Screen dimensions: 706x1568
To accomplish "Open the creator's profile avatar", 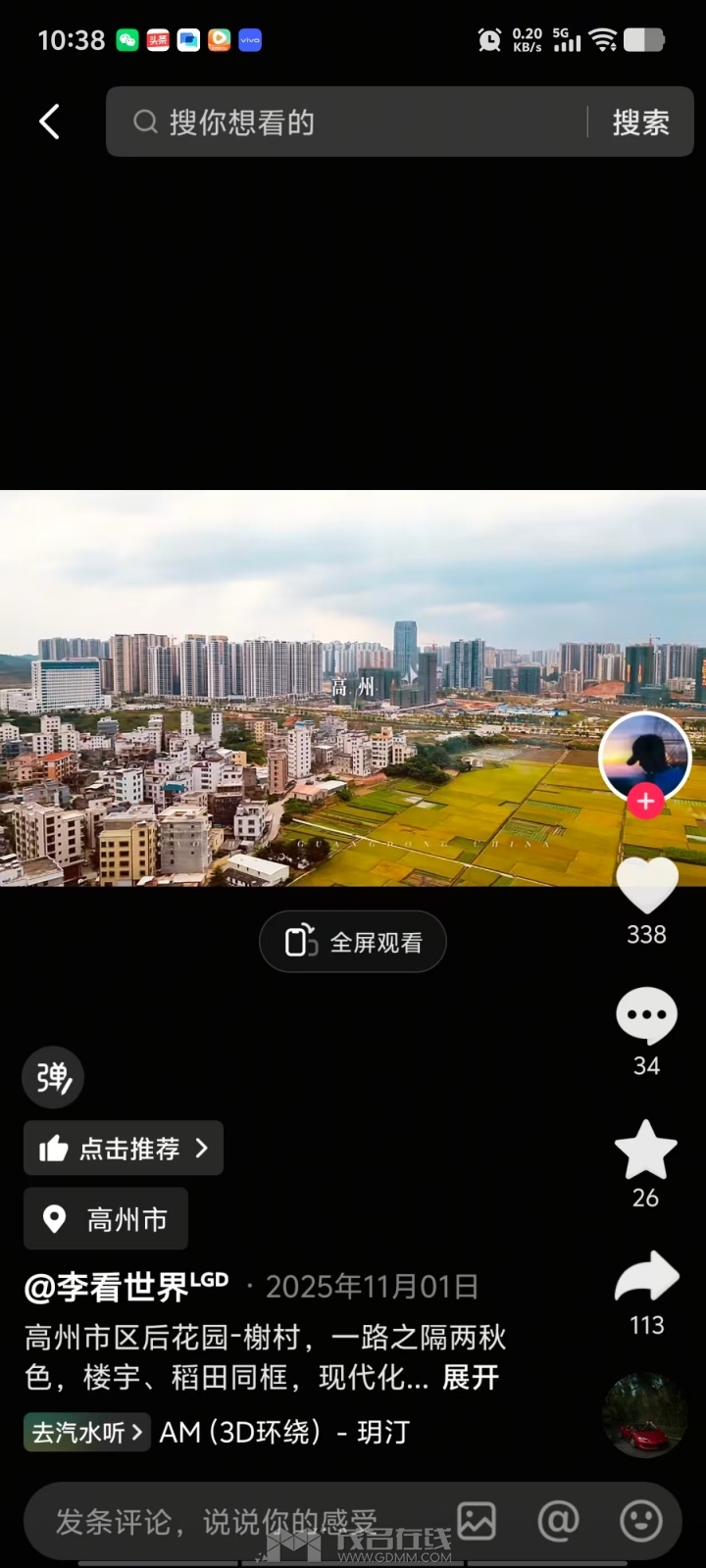I will 645,755.
